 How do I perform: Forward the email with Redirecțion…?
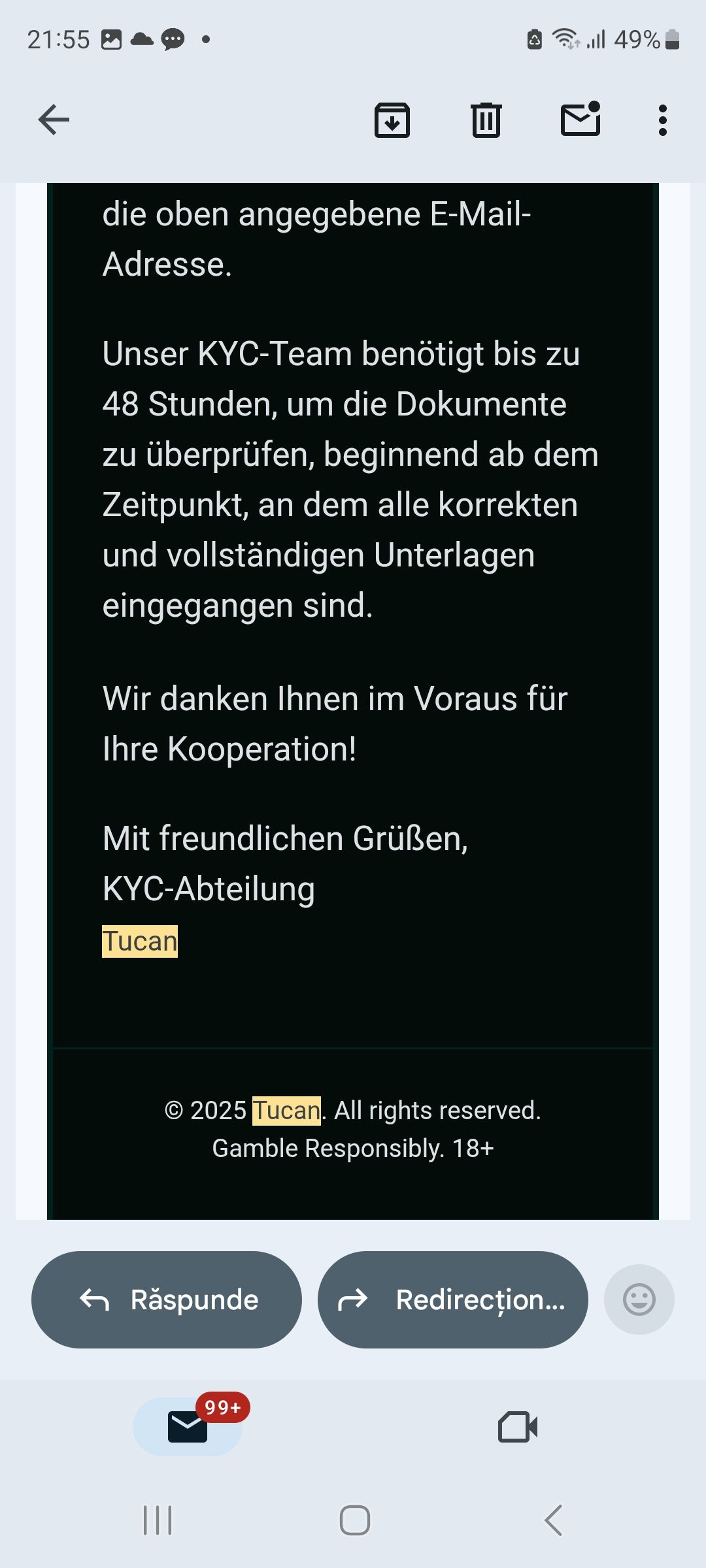452,1299
